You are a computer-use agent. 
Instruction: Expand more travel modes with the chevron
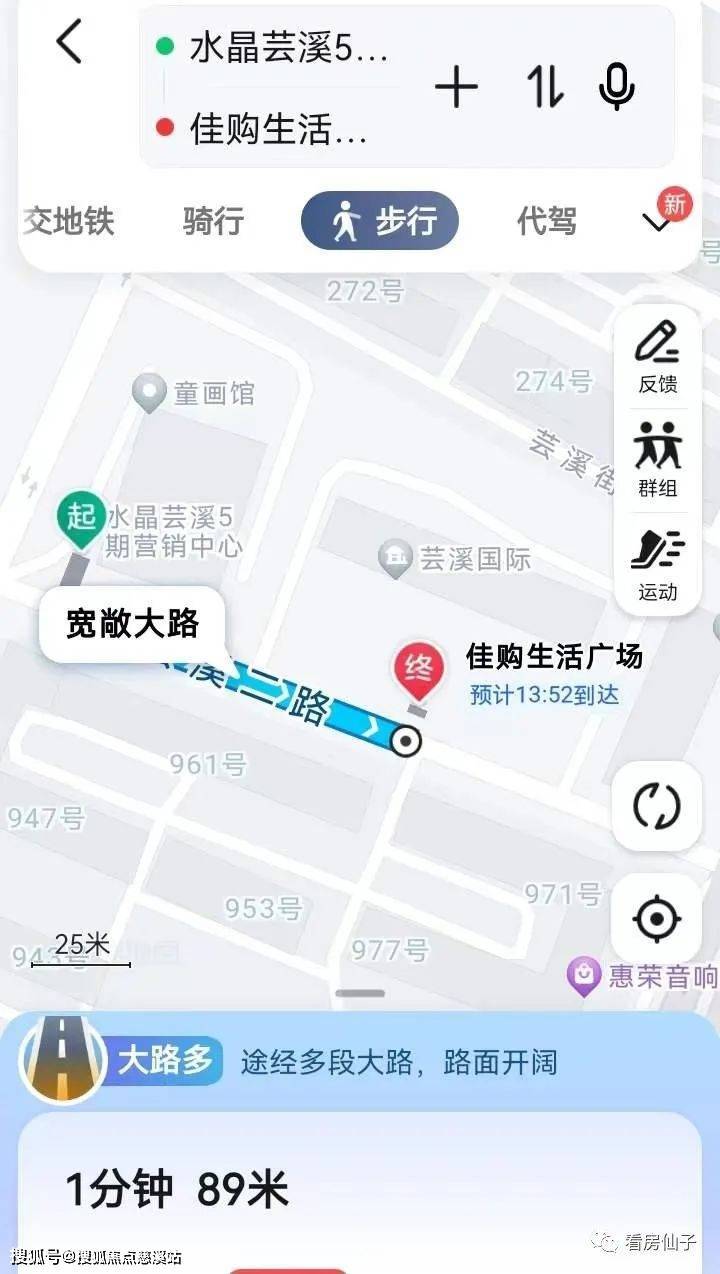click(x=658, y=222)
